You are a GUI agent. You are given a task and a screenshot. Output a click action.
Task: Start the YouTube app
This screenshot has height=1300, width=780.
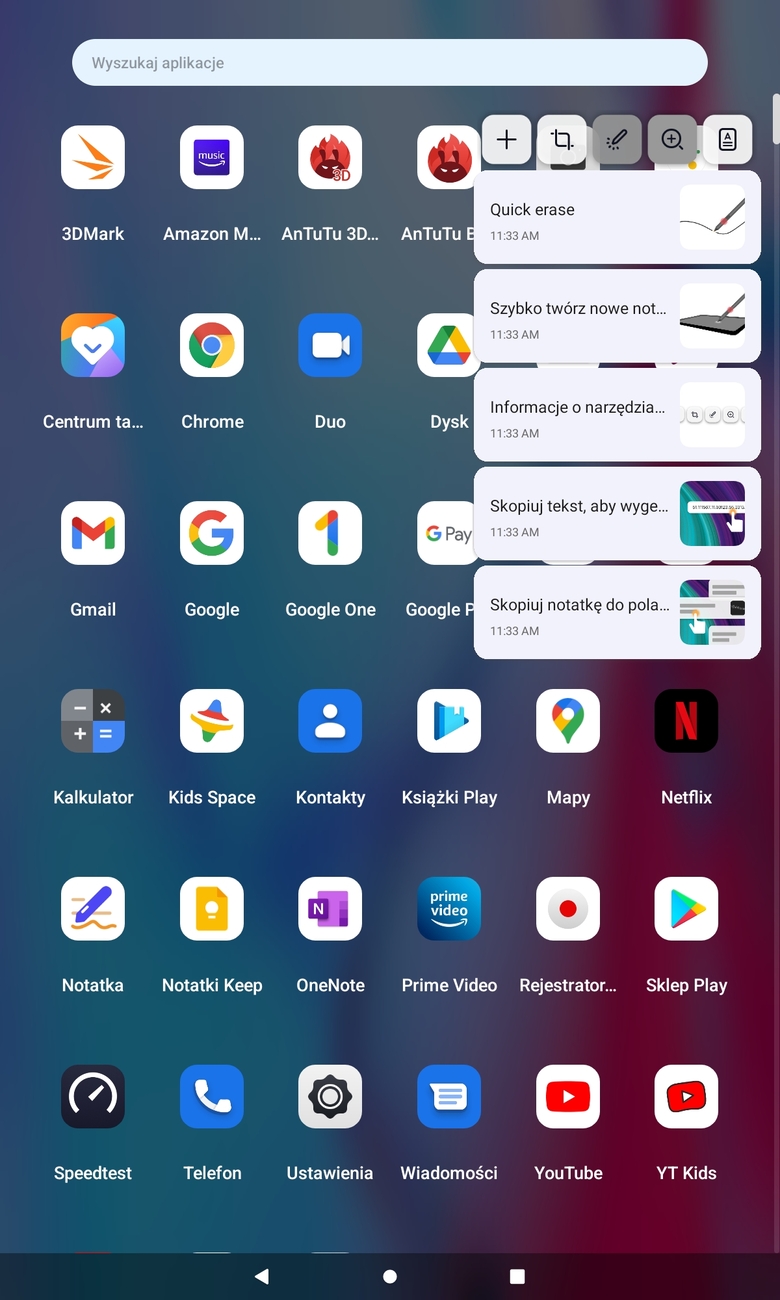pyautogui.click(x=568, y=1098)
